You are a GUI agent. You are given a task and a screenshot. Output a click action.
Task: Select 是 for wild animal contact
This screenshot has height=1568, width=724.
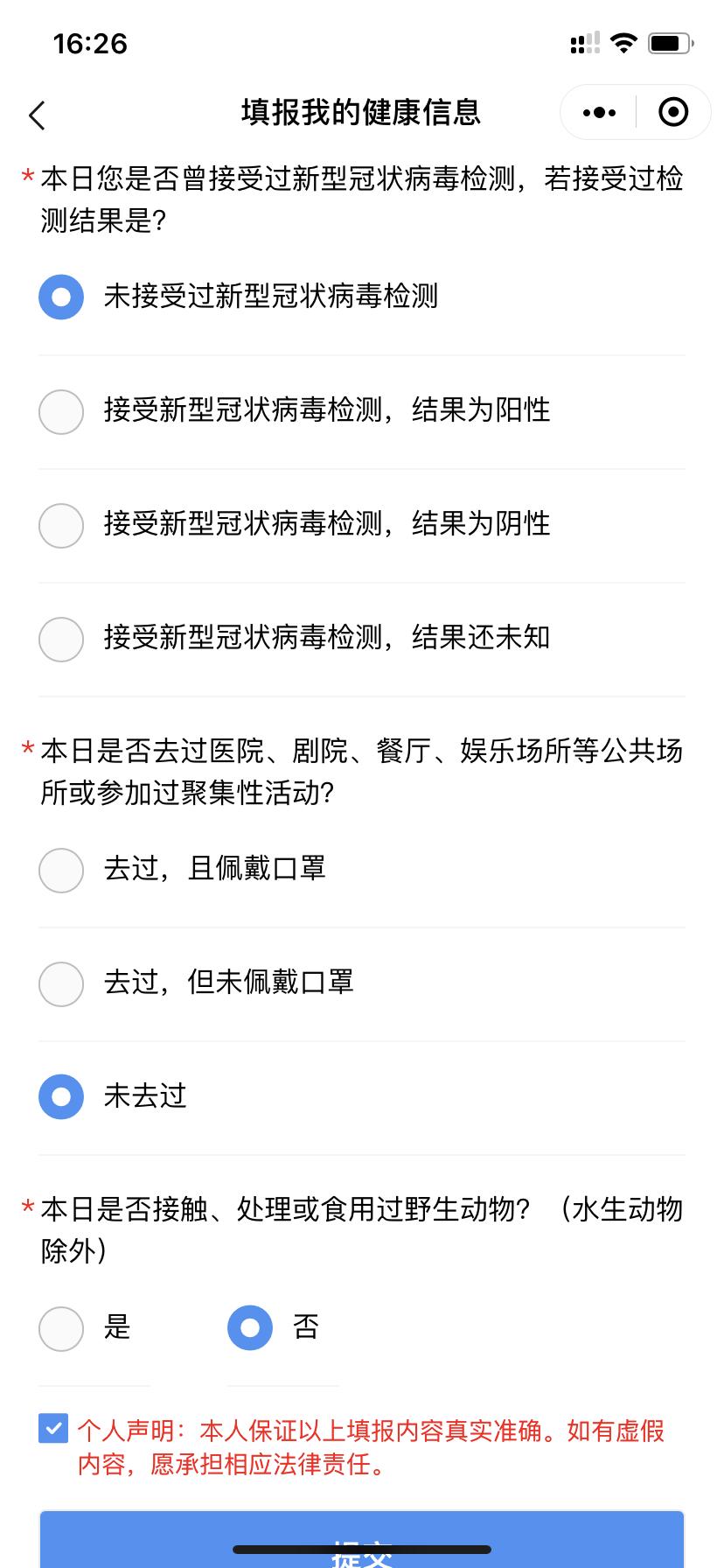point(61,1328)
